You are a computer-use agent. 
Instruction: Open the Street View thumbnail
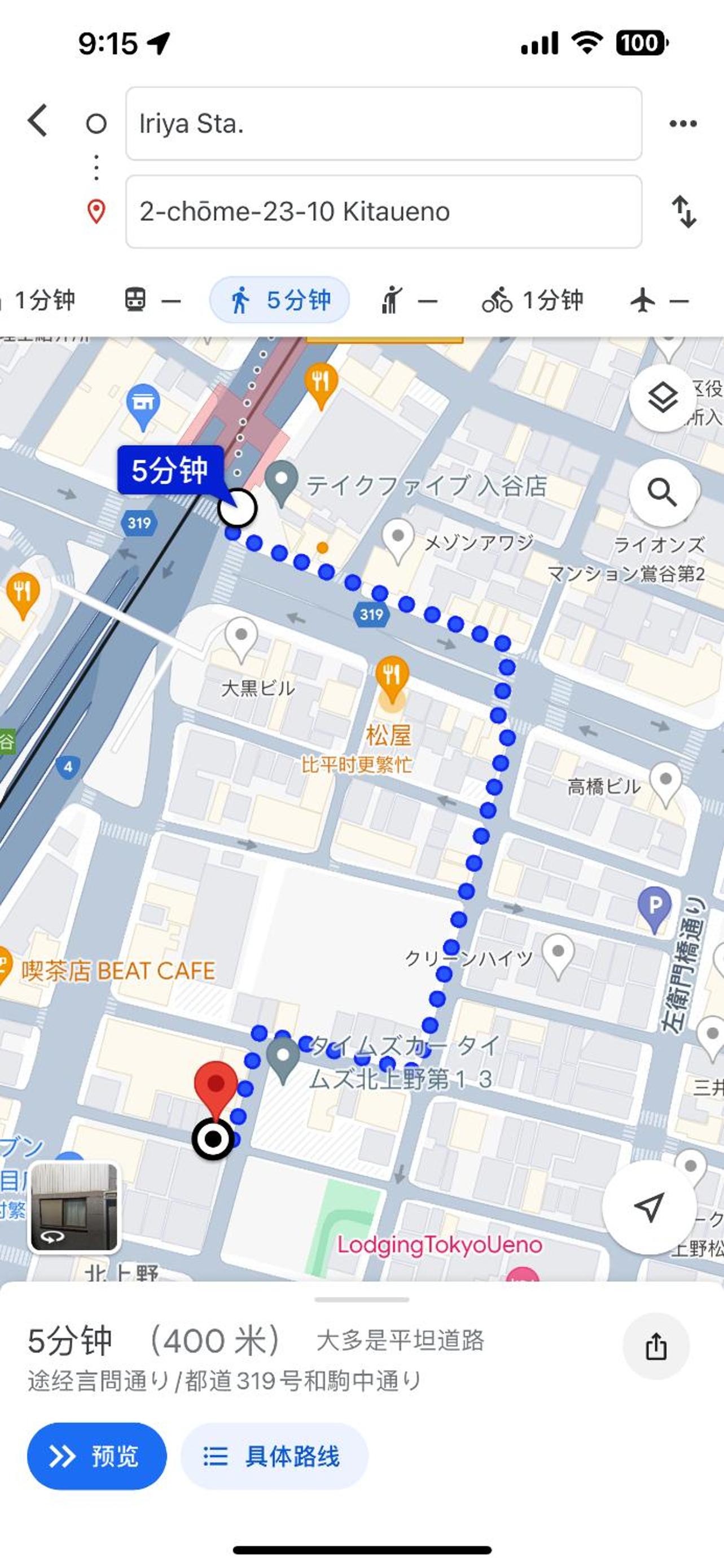[x=74, y=1207]
